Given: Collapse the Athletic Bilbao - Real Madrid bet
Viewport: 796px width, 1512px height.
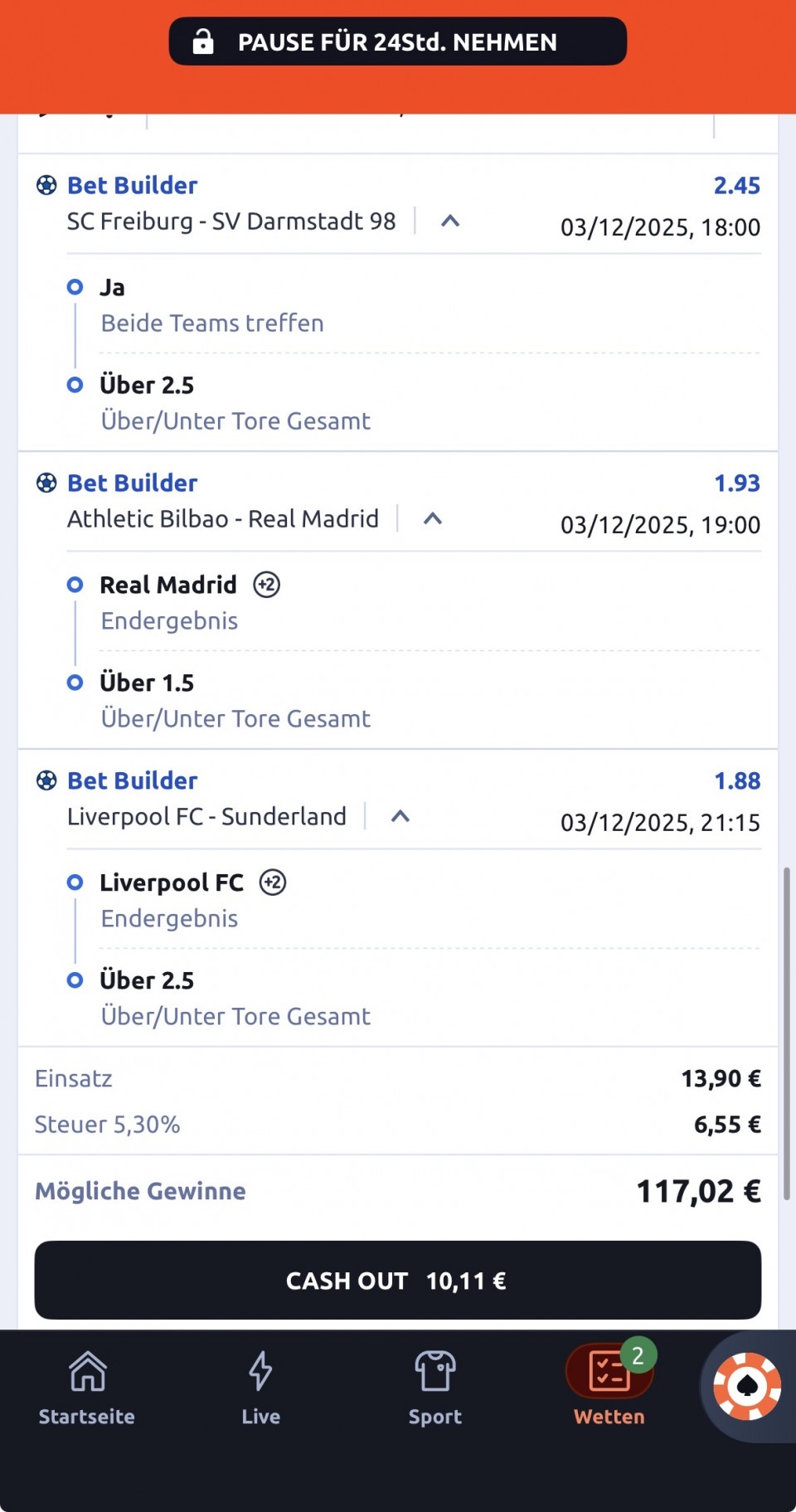Looking at the screenshot, I should (433, 519).
